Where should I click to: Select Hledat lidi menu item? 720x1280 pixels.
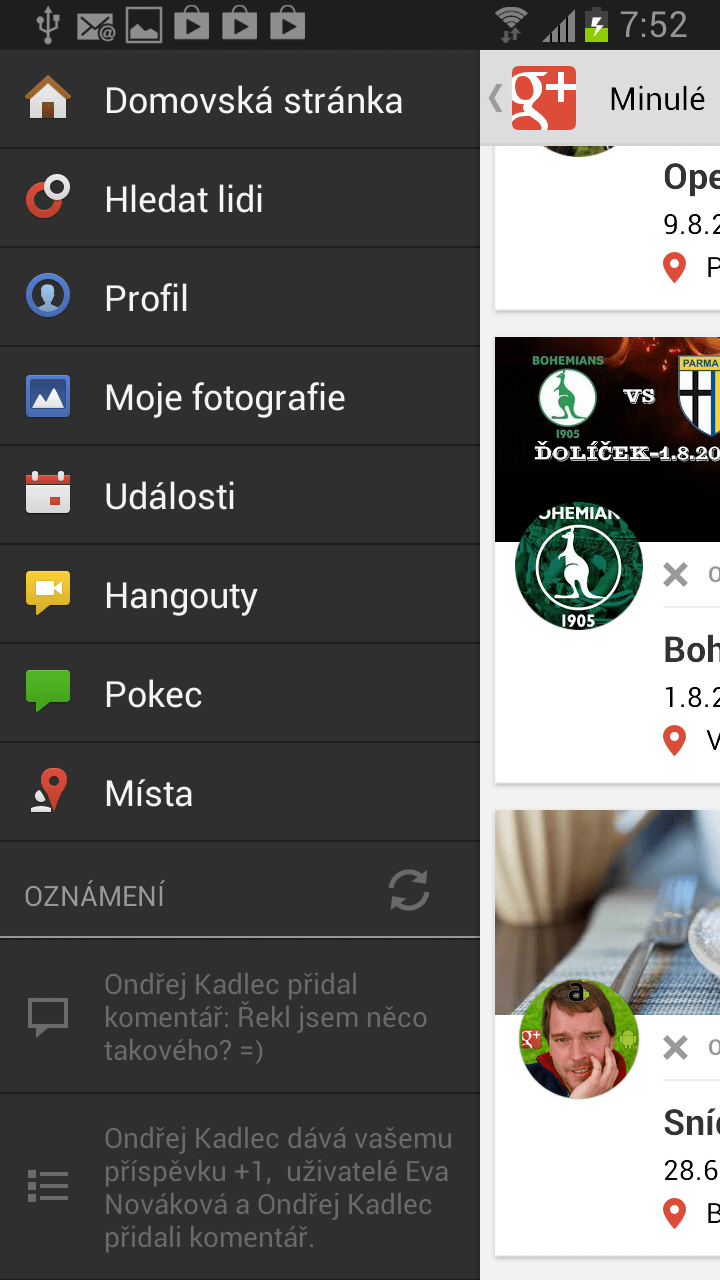240,199
